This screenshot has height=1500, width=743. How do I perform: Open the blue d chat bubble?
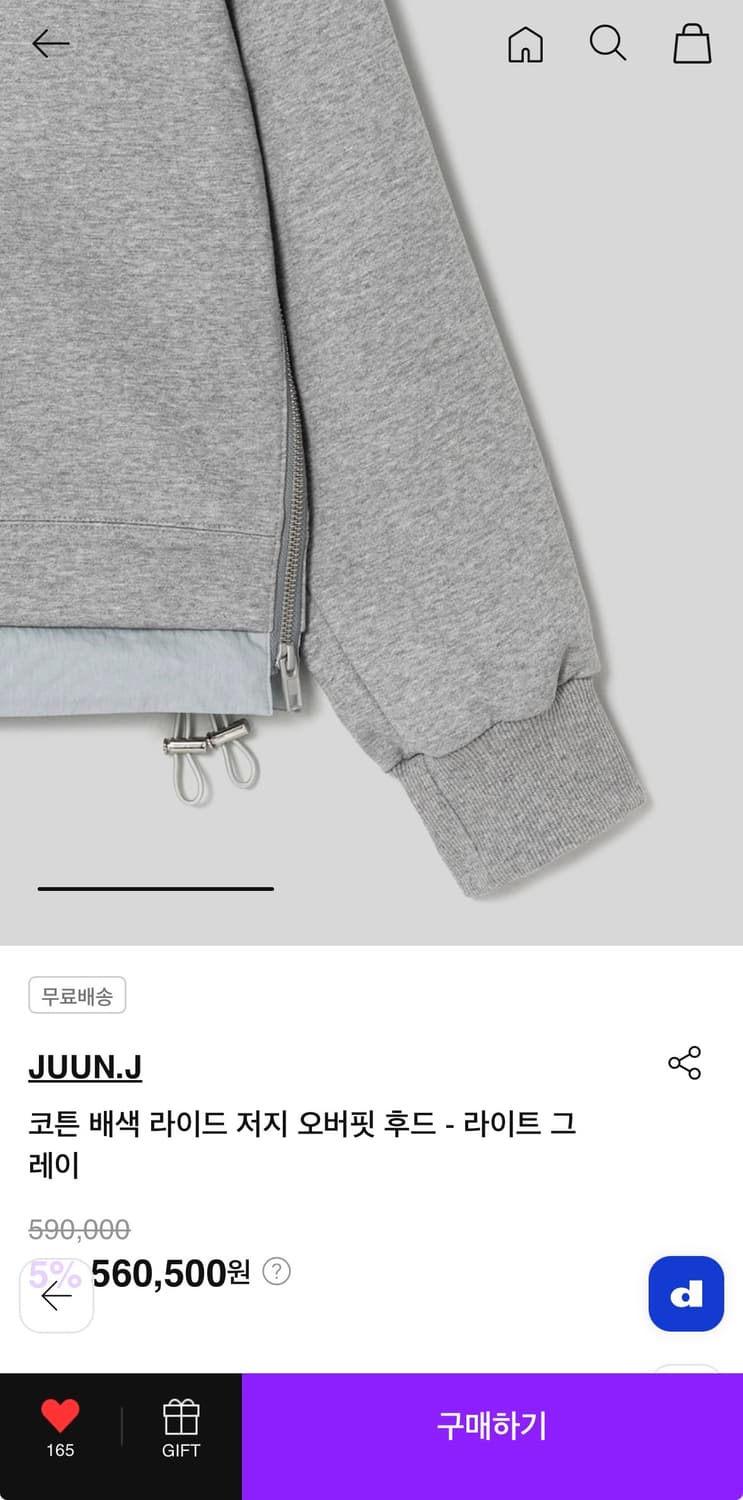click(x=686, y=1293)
